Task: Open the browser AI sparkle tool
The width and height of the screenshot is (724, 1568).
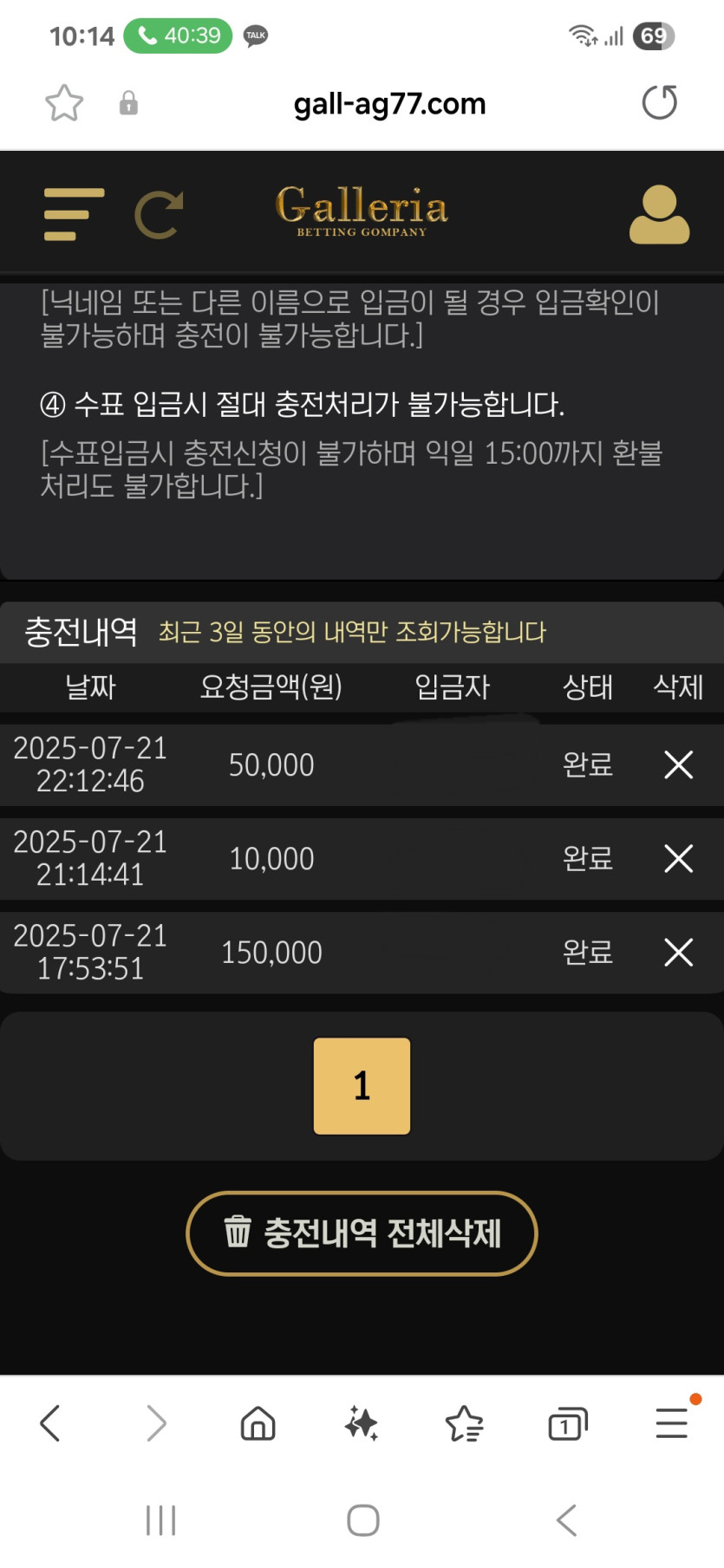Action: tap(362, 1423)
